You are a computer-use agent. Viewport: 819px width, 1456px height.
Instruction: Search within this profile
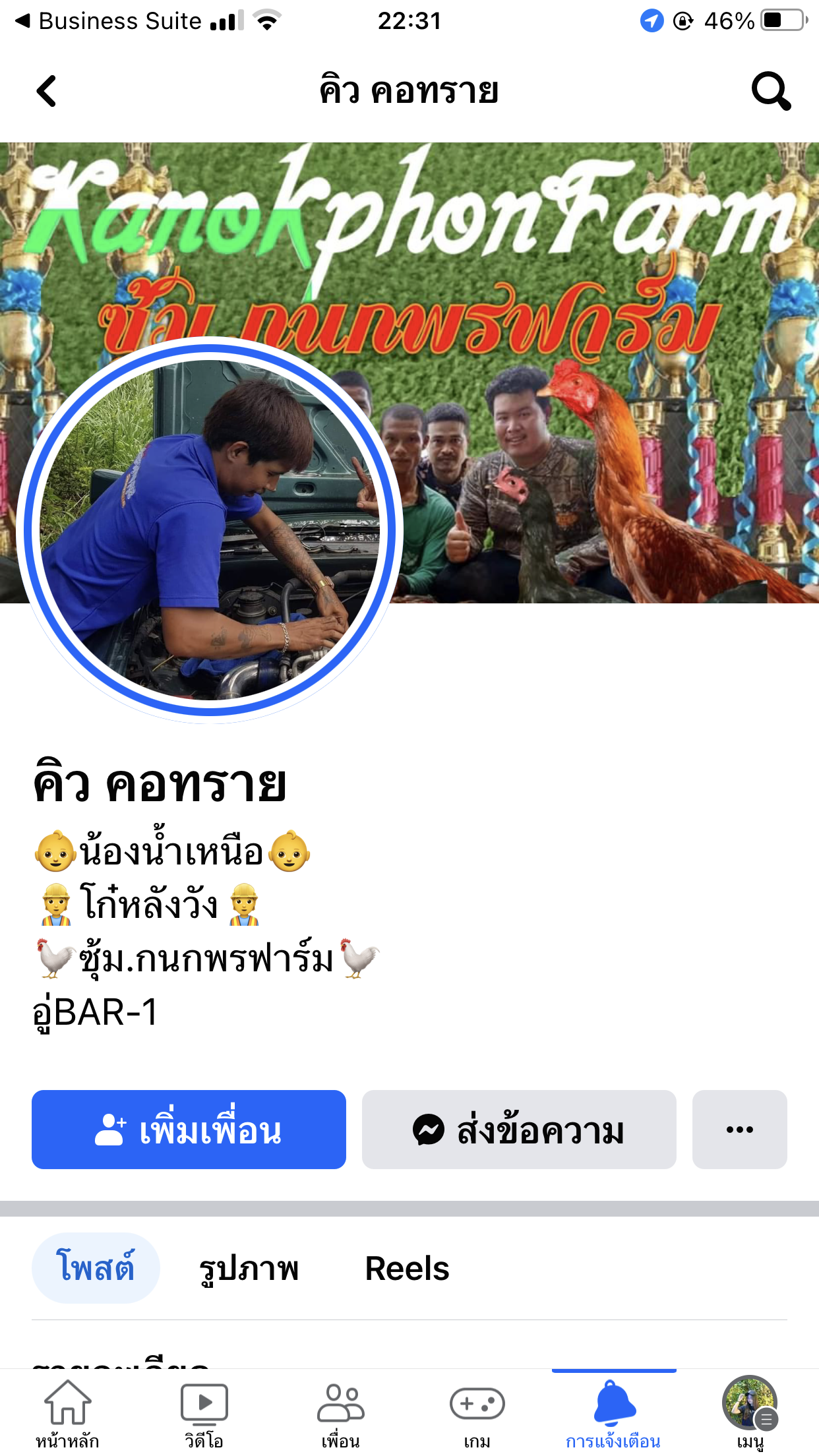point(770,91)
